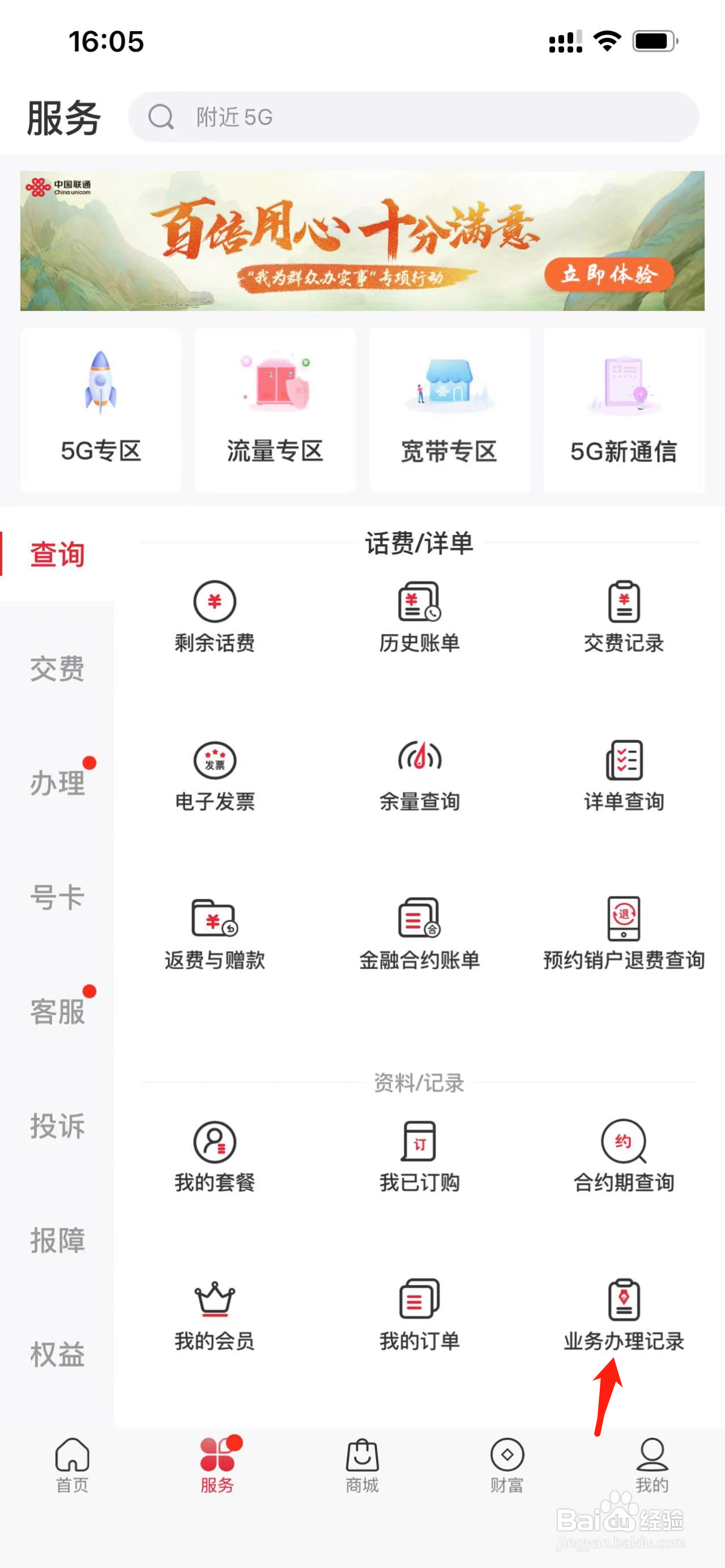Open the 5G新通信 tile
The width and height of the screenshot is (725, 1568).
pyautogui.click(x=624, y=409)
